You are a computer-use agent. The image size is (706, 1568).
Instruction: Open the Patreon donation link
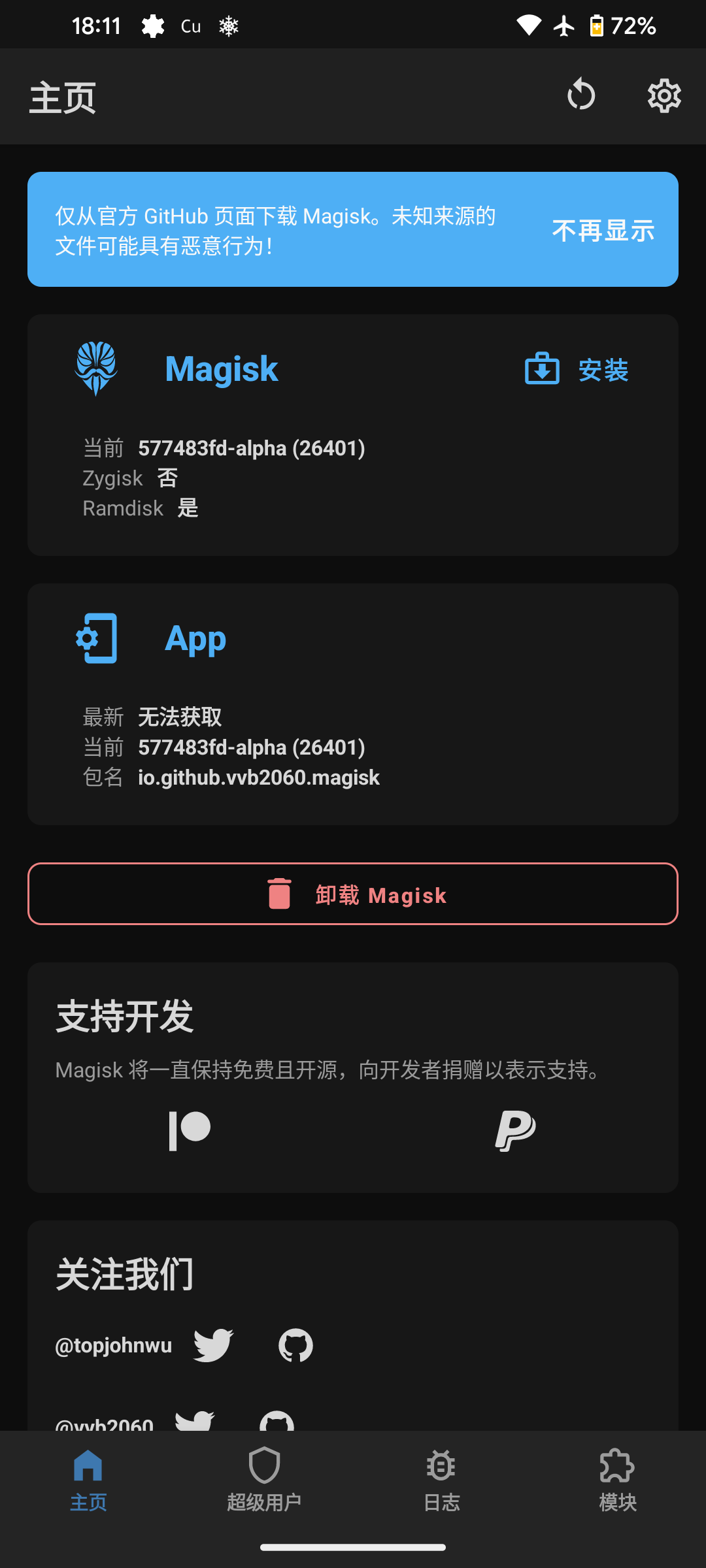tap(190, 1130)
